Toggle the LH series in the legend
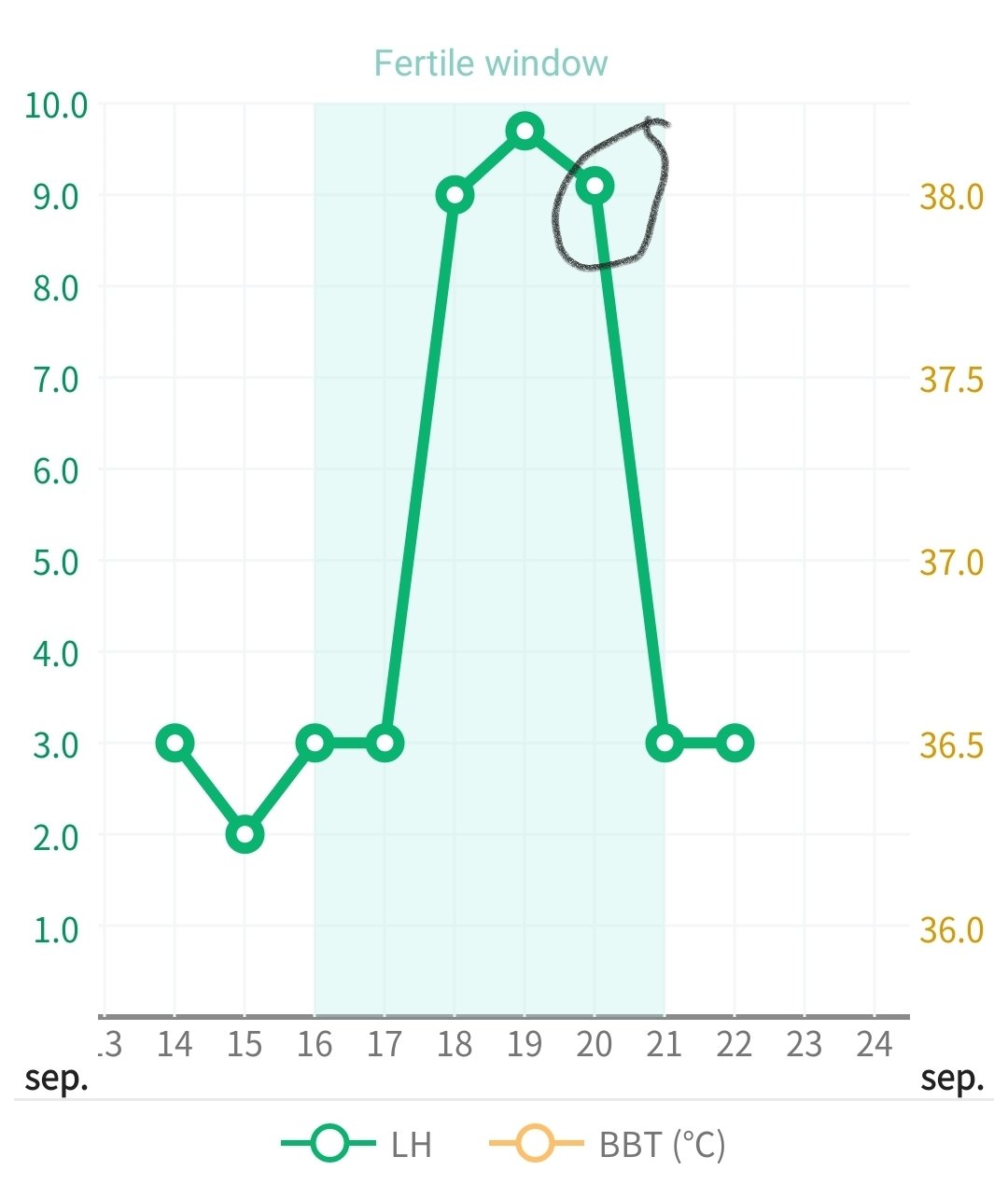 [x=357, y=1144]
